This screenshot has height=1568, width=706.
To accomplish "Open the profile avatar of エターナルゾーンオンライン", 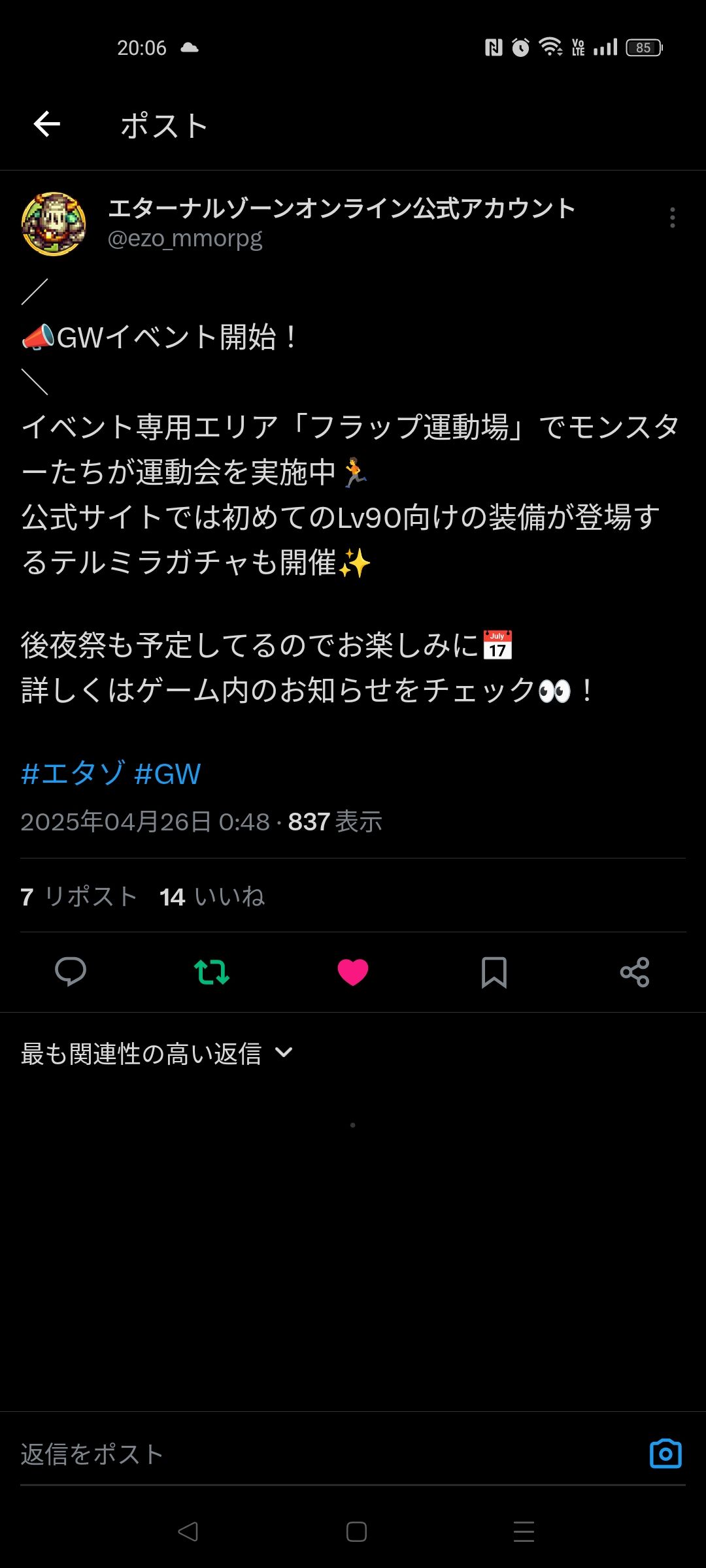I will click(54, 223).
